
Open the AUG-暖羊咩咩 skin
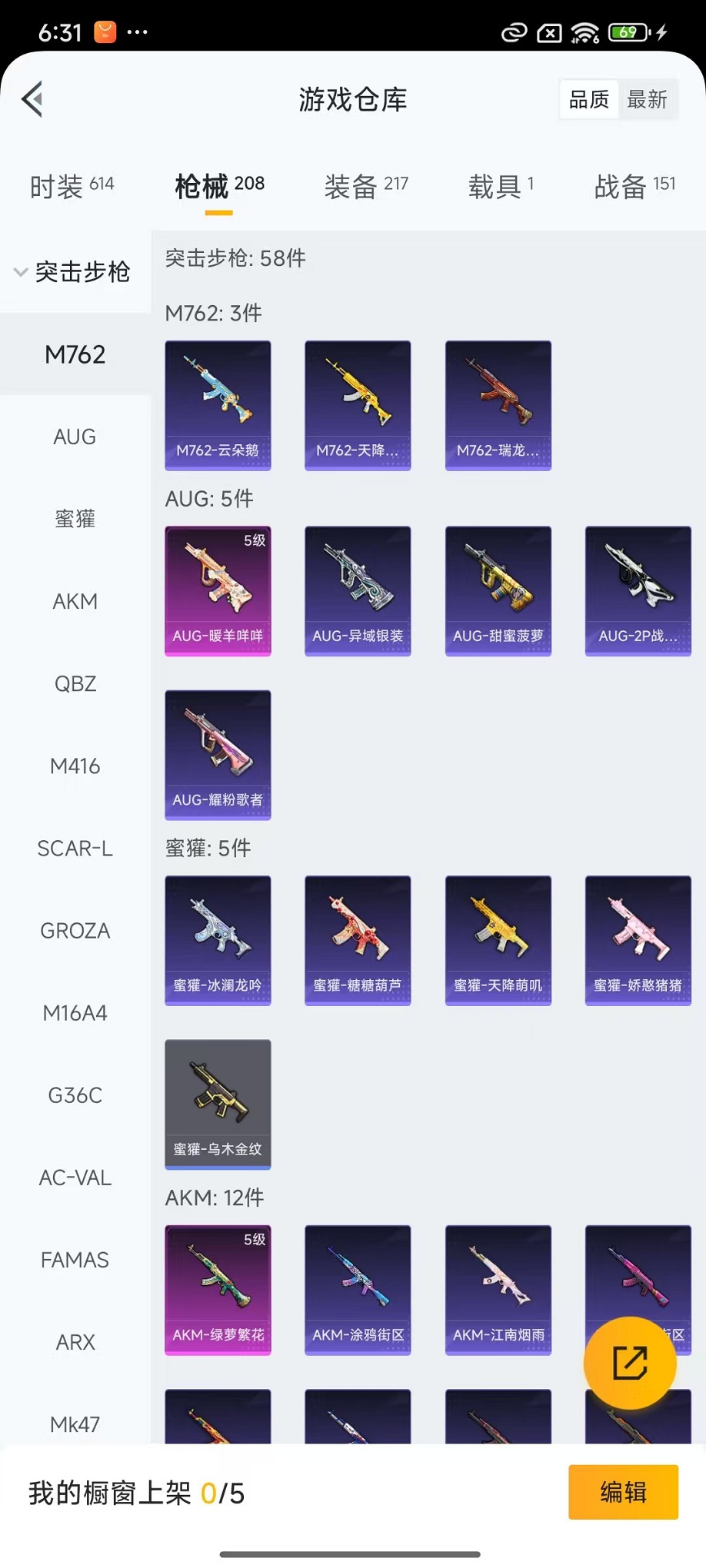coord(218,590)
